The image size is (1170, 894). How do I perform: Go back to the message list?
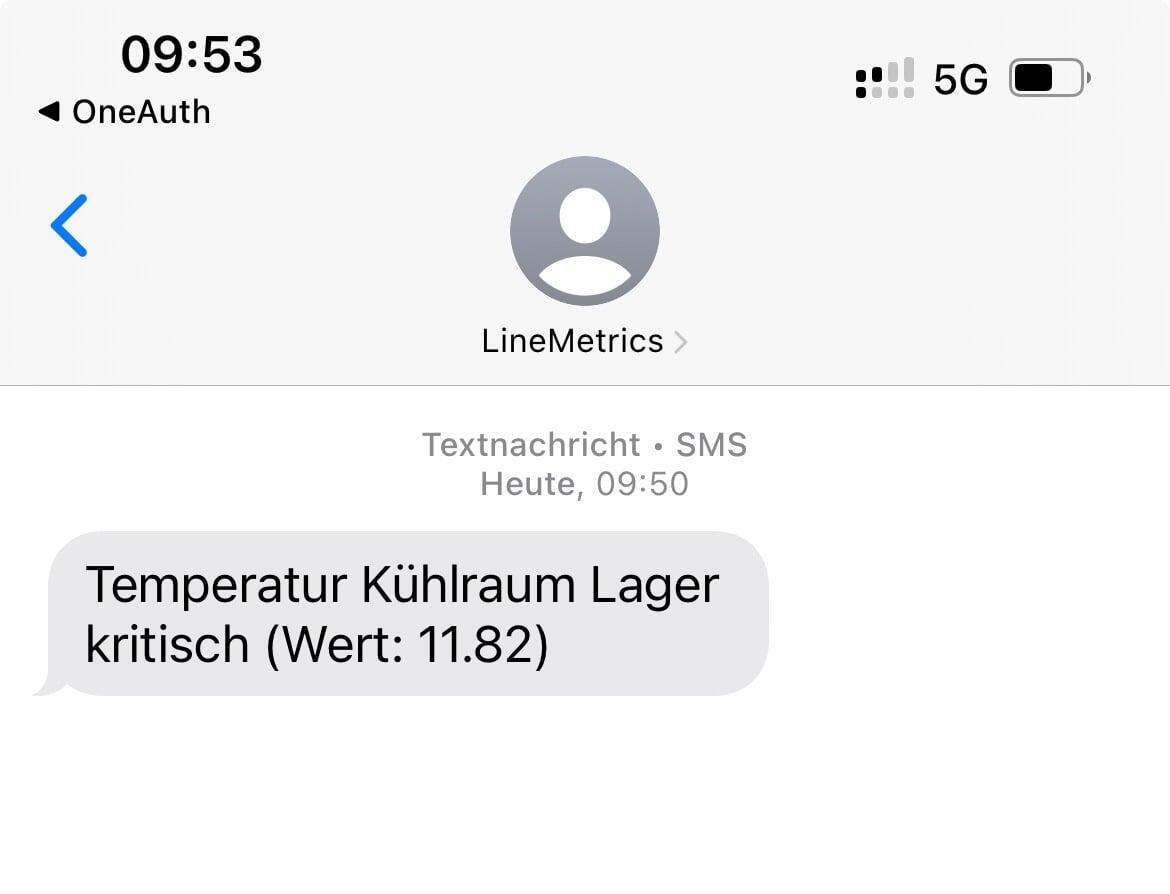(69, 225)
